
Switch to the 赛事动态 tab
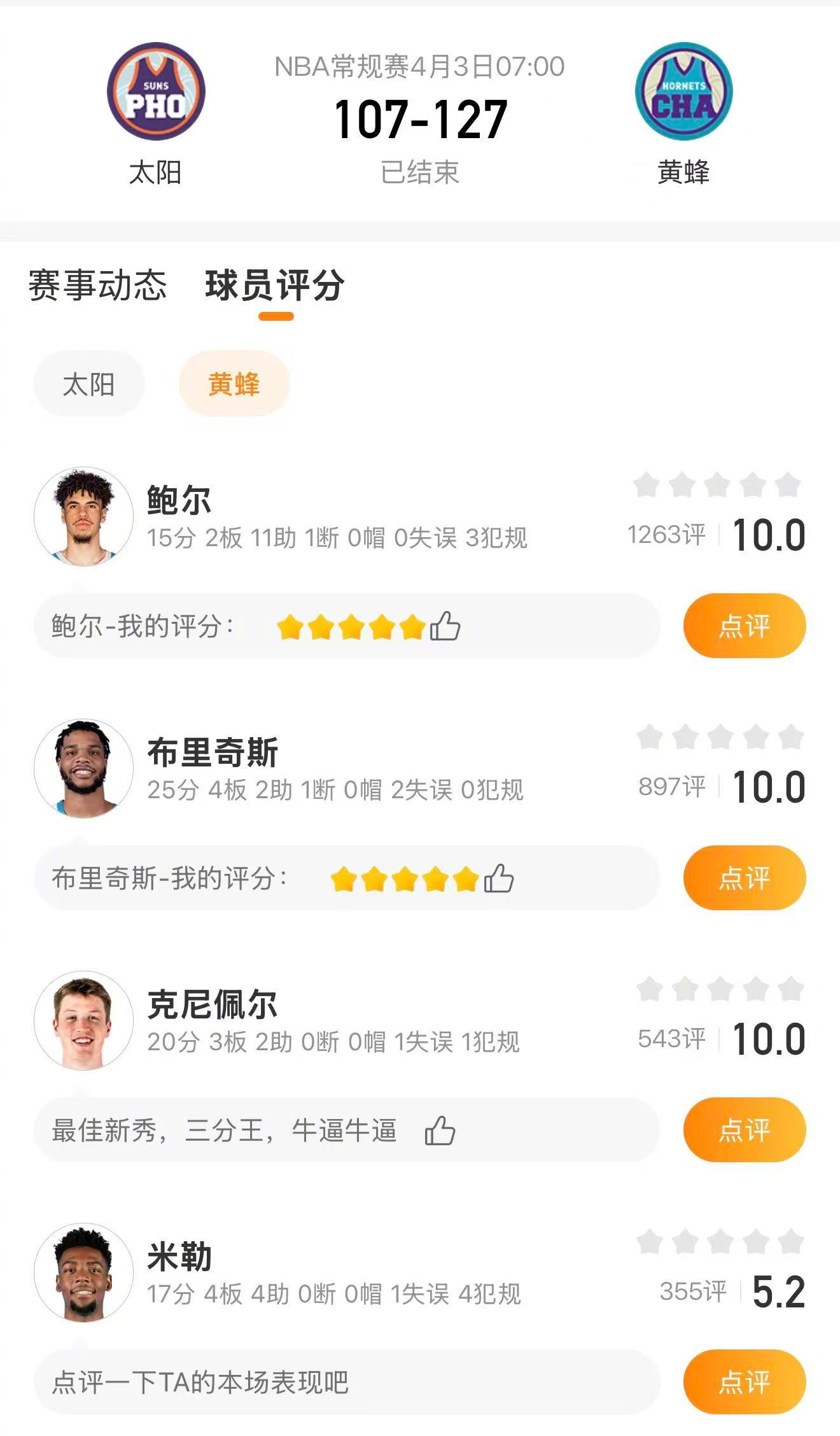pos(96,286)
